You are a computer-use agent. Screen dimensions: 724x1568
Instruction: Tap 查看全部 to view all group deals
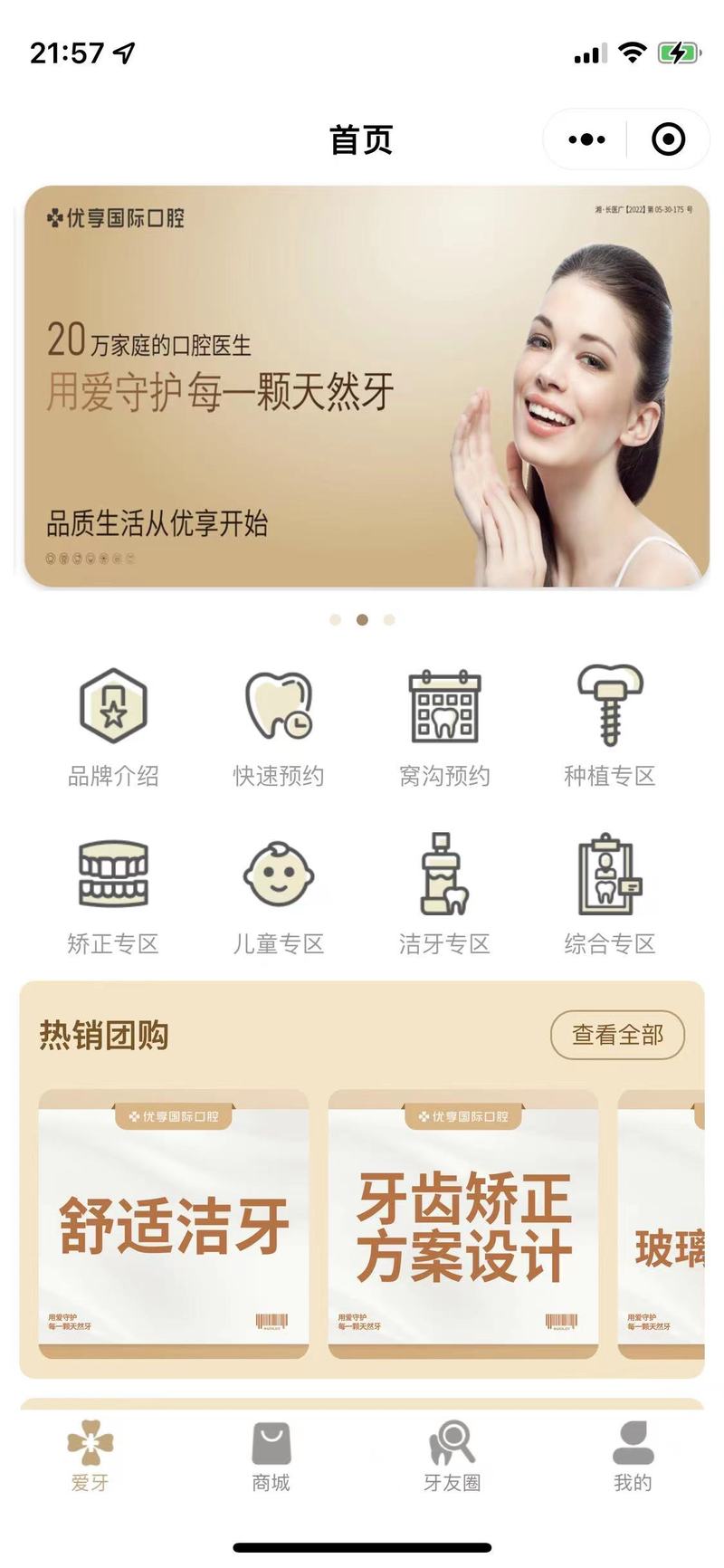tap(617, 1035)
